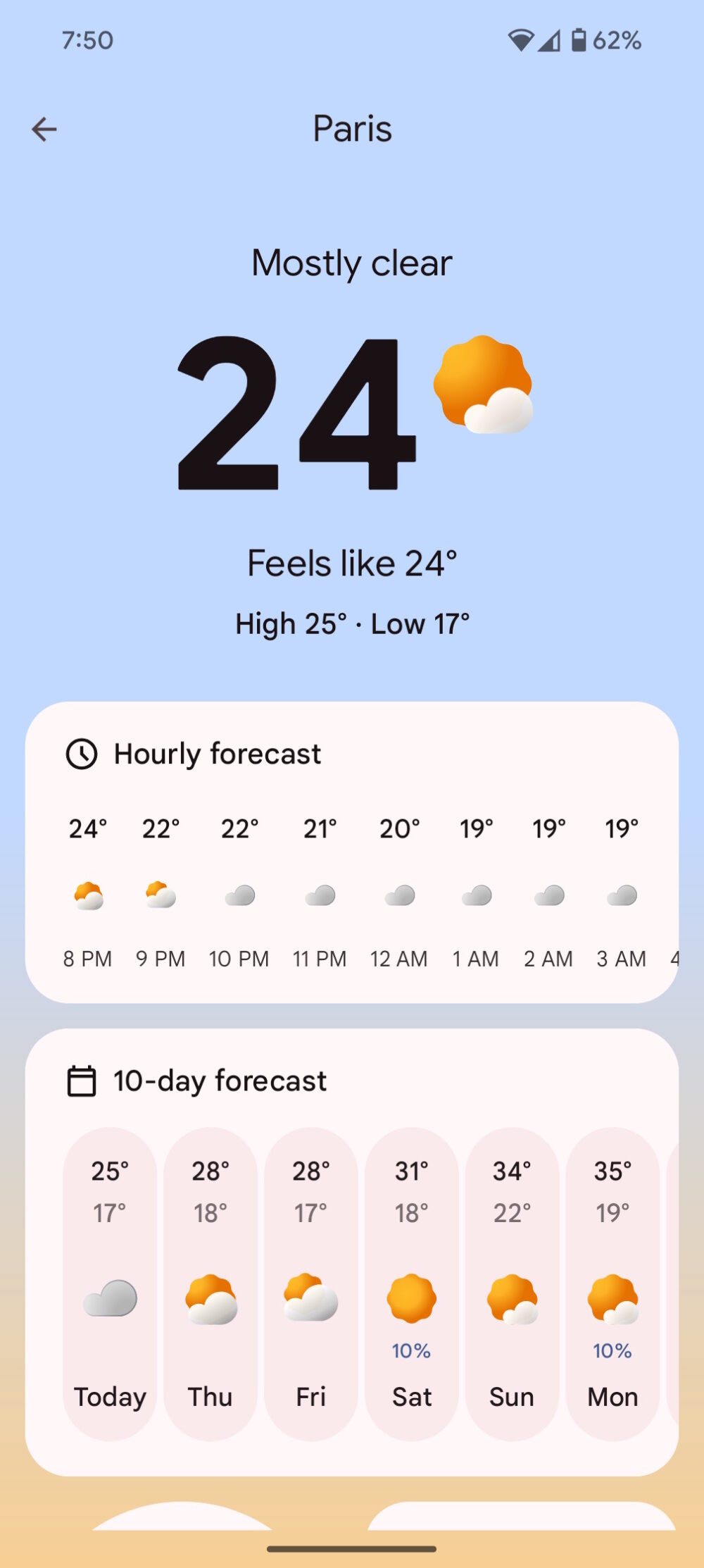Tap Saturday's 10% rain chance label
The width and height of the screenshot is (704, 1568).
coord(411,1351)
